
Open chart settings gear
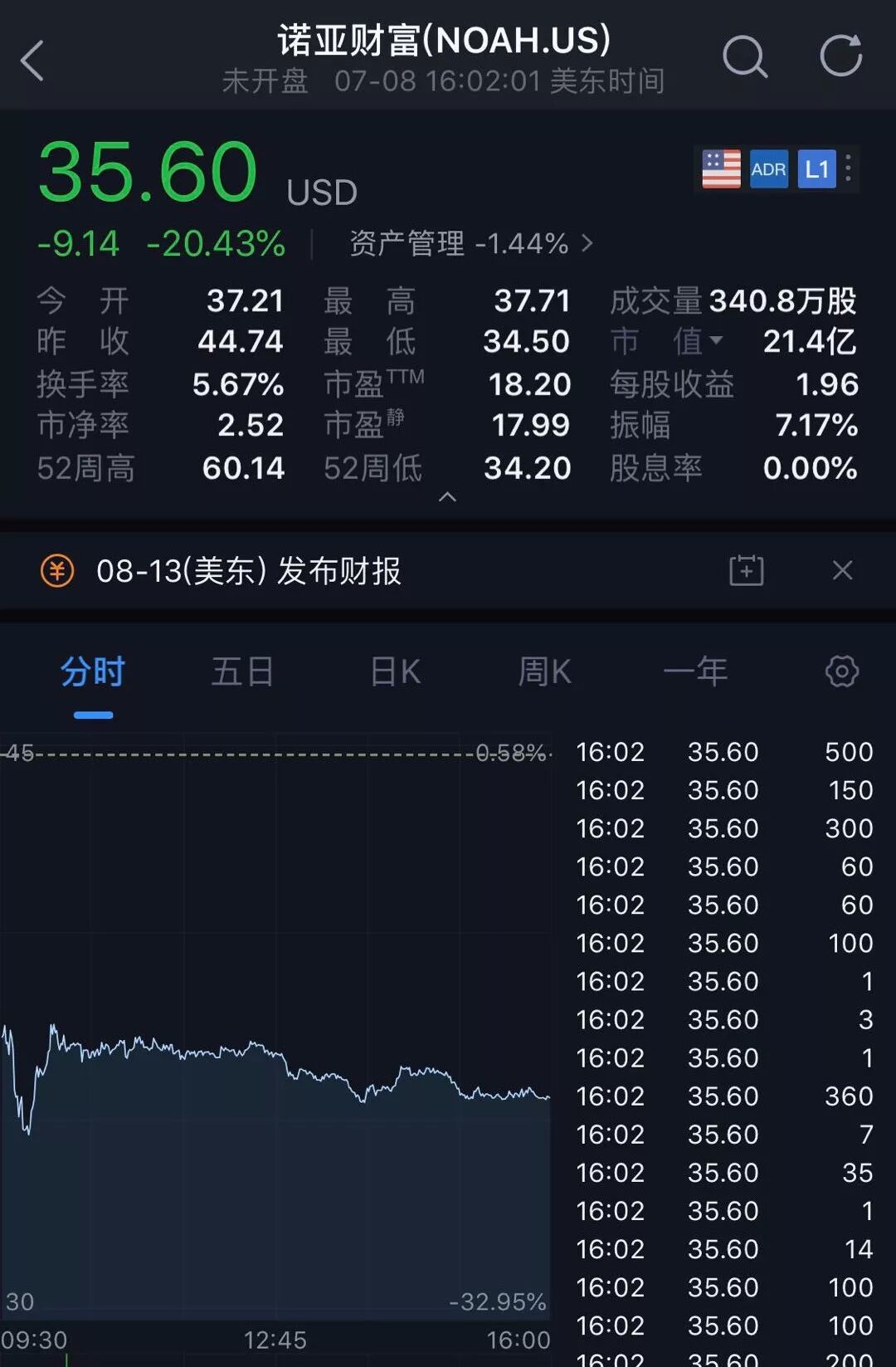(841, 671)
